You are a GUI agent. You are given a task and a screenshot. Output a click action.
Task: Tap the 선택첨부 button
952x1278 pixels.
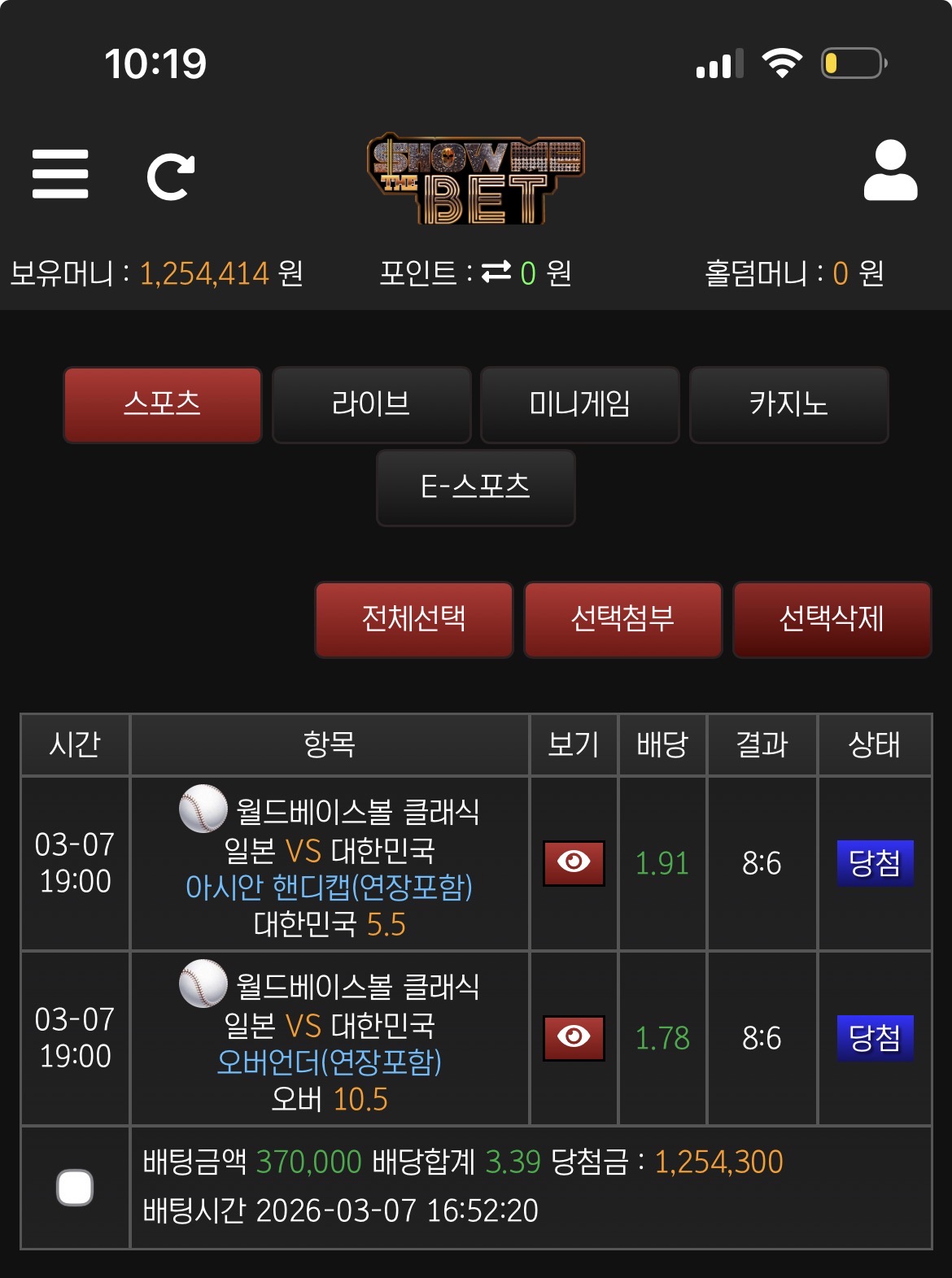click(x=622, y=619)
